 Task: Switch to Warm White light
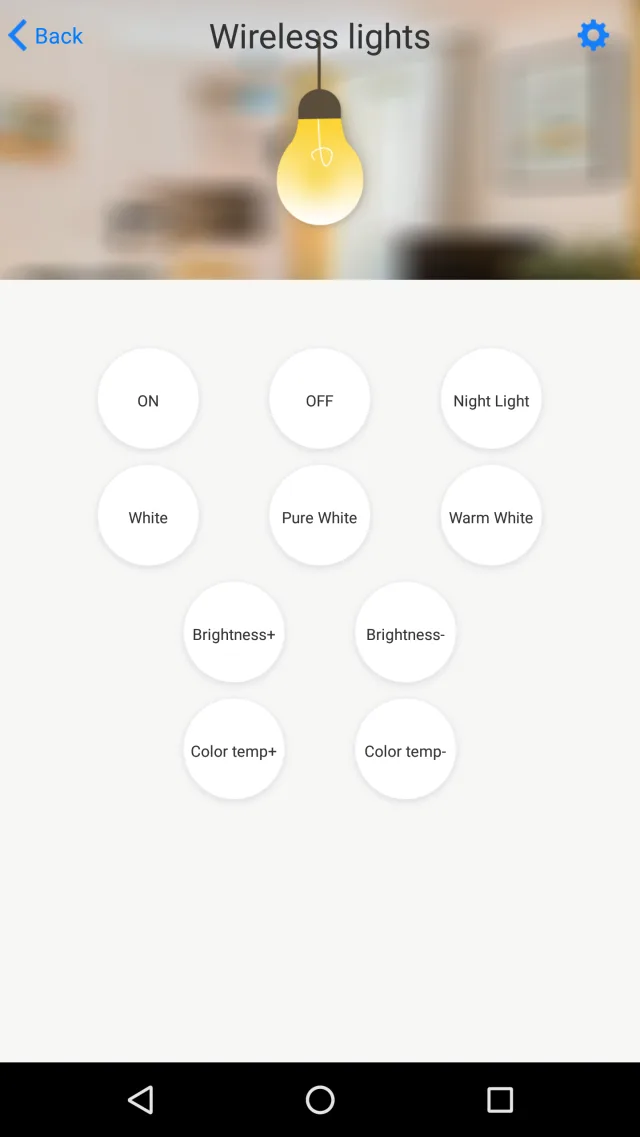click(x=491, y=516)
